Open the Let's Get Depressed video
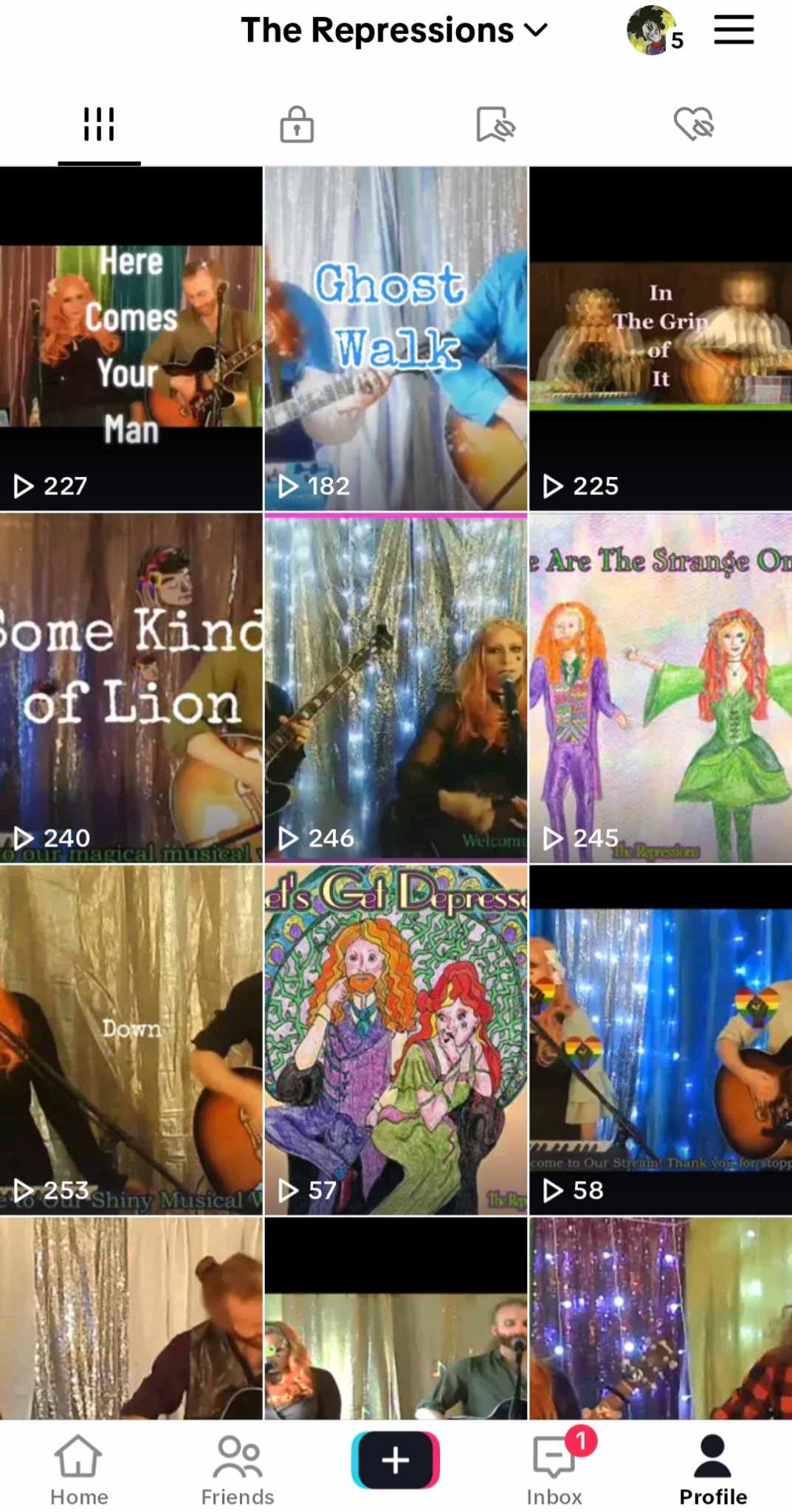The width and height of the screenshot is (792, 1512). point(396,1039)
